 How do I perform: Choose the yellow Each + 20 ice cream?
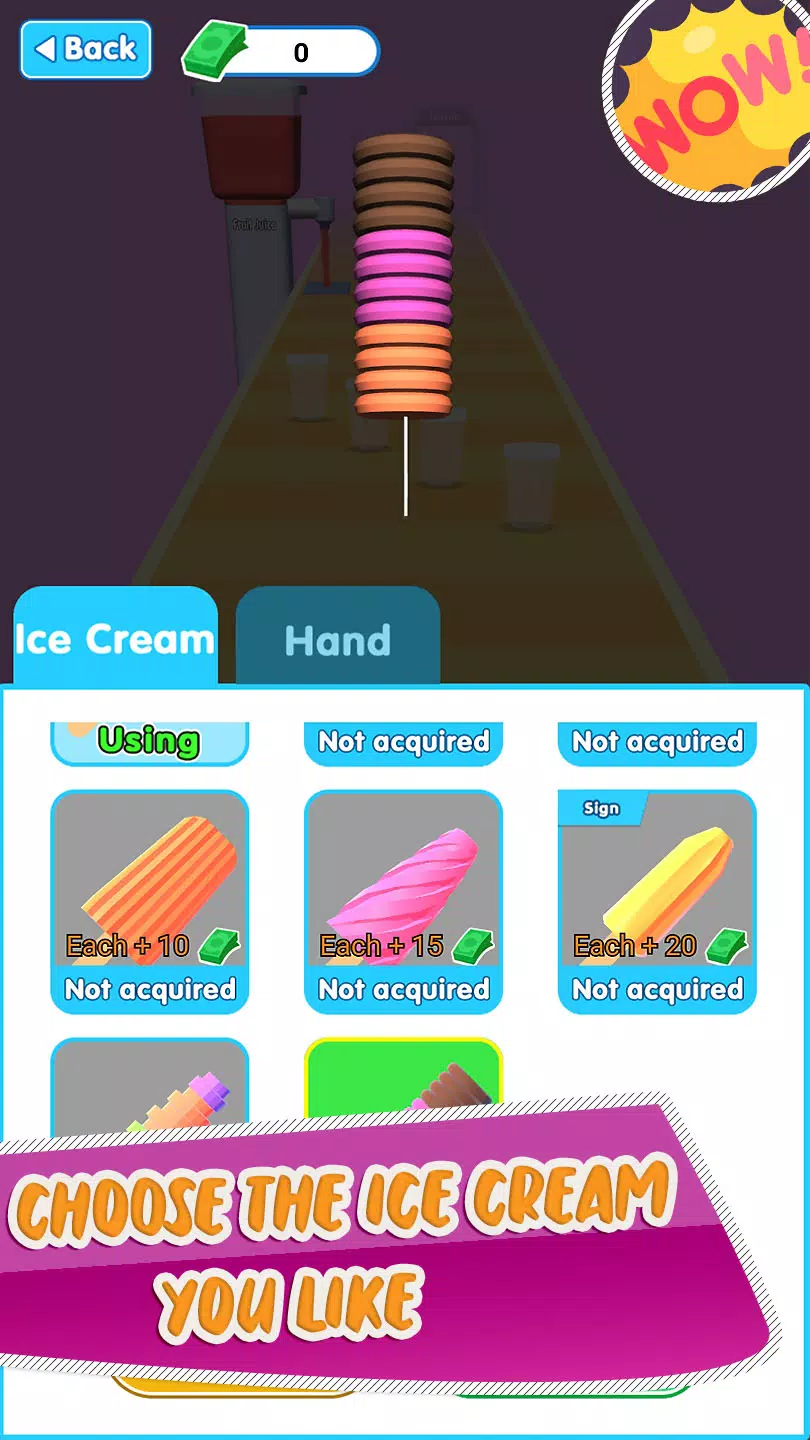click(x=657, y=901)
